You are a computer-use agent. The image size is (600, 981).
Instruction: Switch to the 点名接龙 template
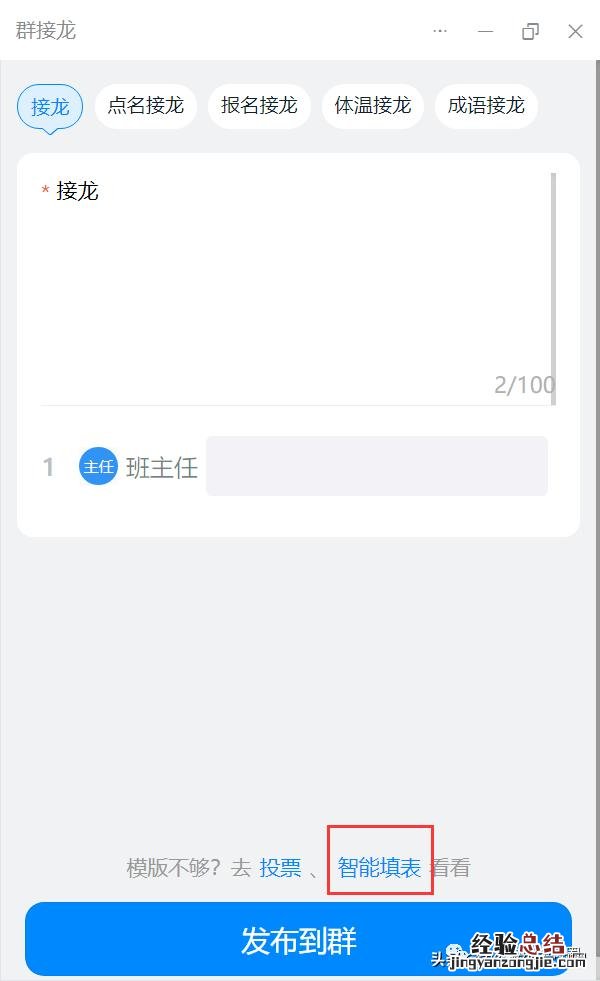(146, 106)
